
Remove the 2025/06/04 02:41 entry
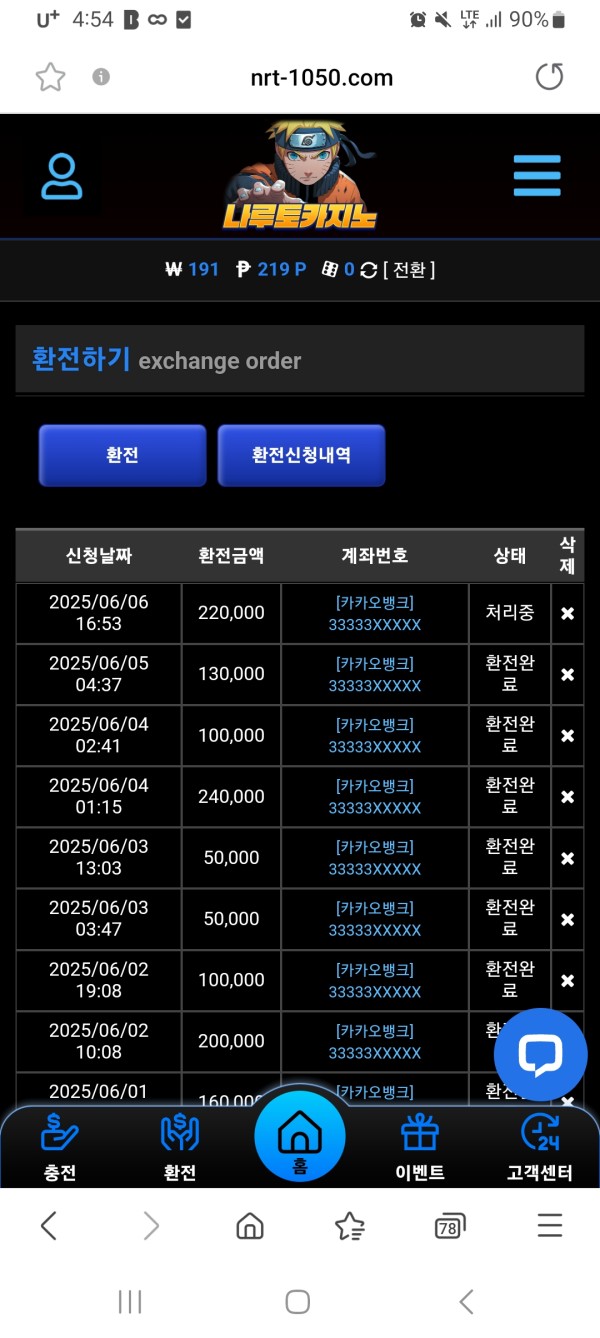pyautogui.click(x=567, y=736)
